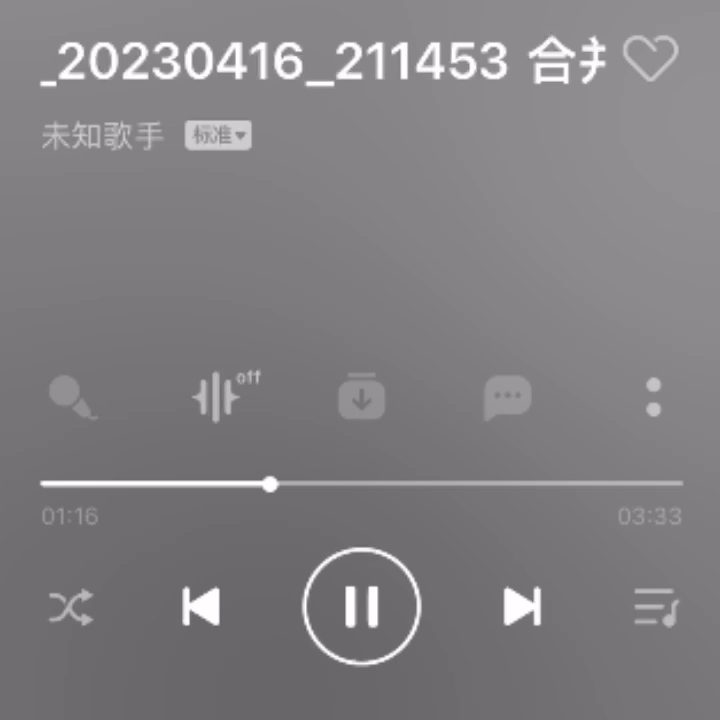Pause the current song
This screenshot has height=720, width=720.
361,606
